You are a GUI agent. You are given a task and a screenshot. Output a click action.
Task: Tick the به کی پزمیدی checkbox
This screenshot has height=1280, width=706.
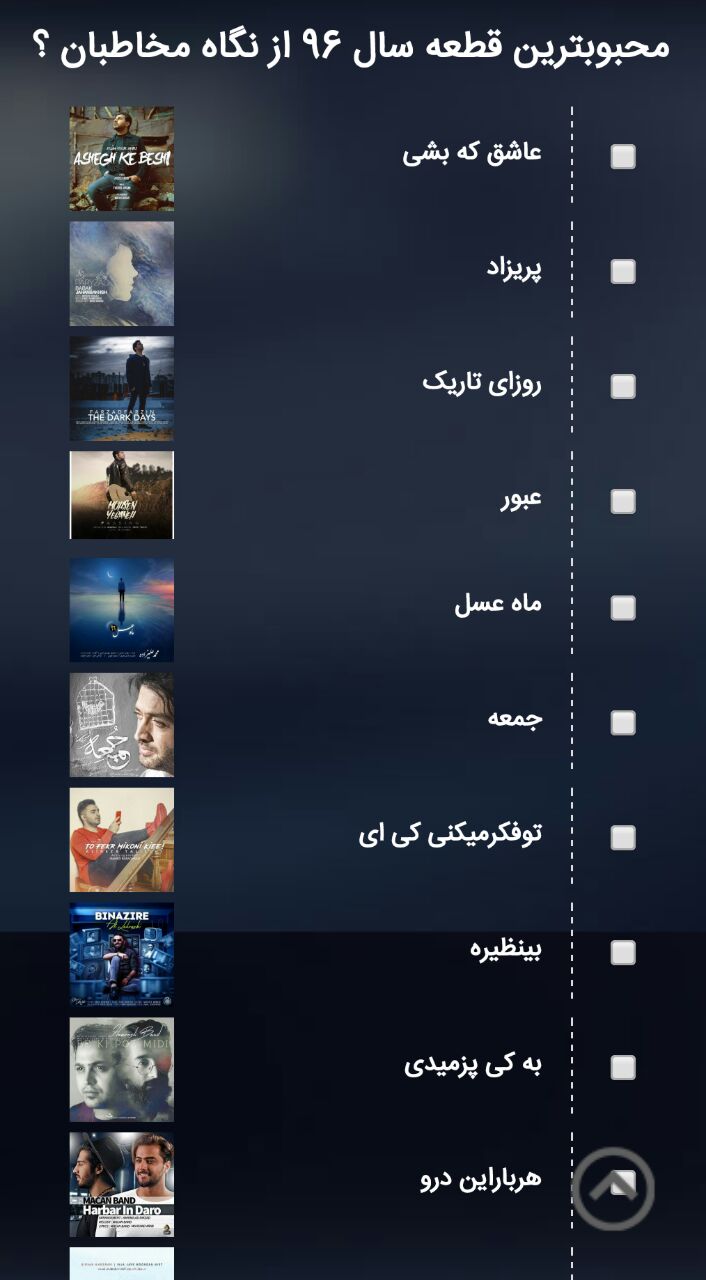pos(623,1068)
